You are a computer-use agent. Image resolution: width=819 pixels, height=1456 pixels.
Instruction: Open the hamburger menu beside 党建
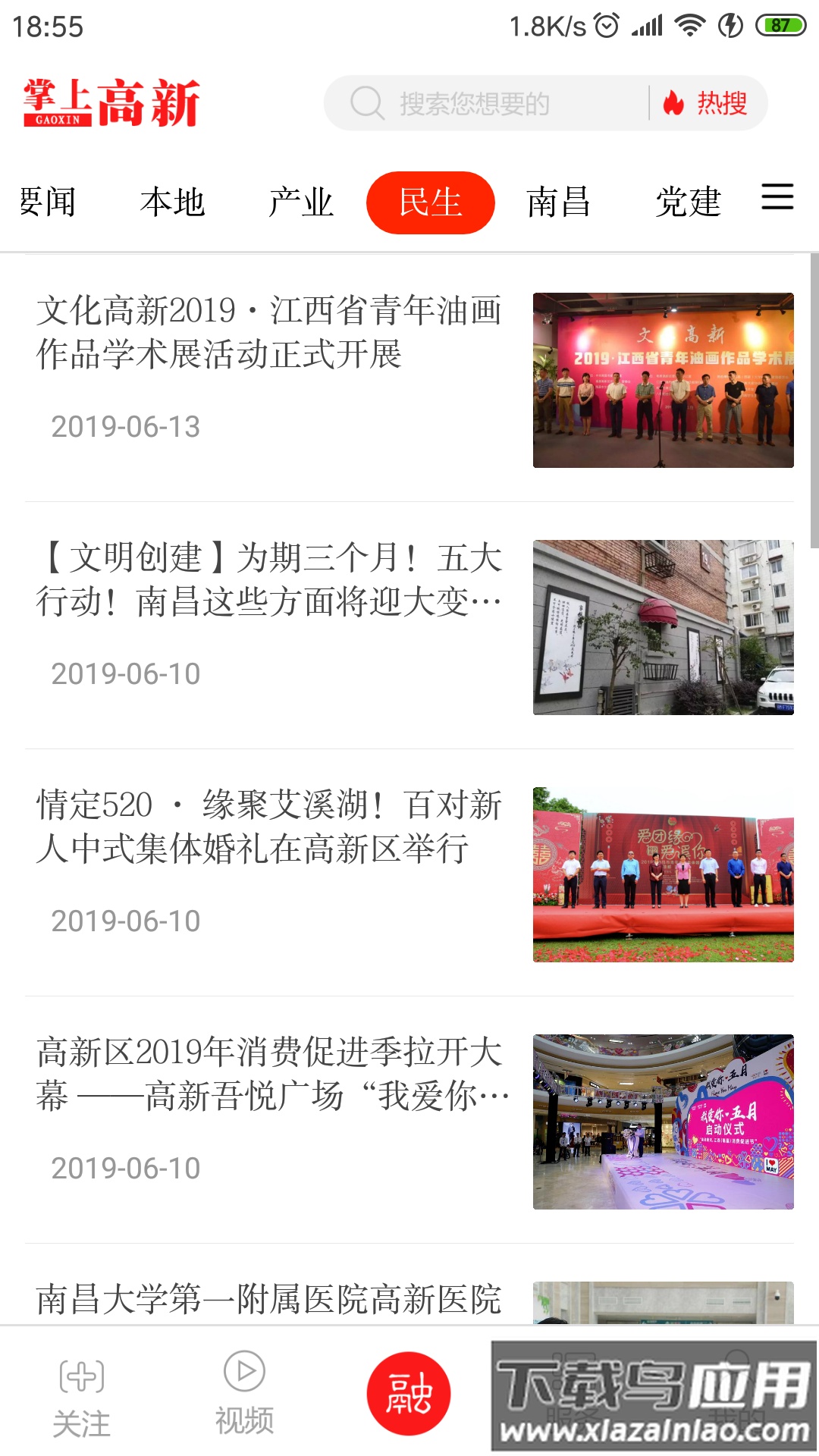tap(776, 199)
